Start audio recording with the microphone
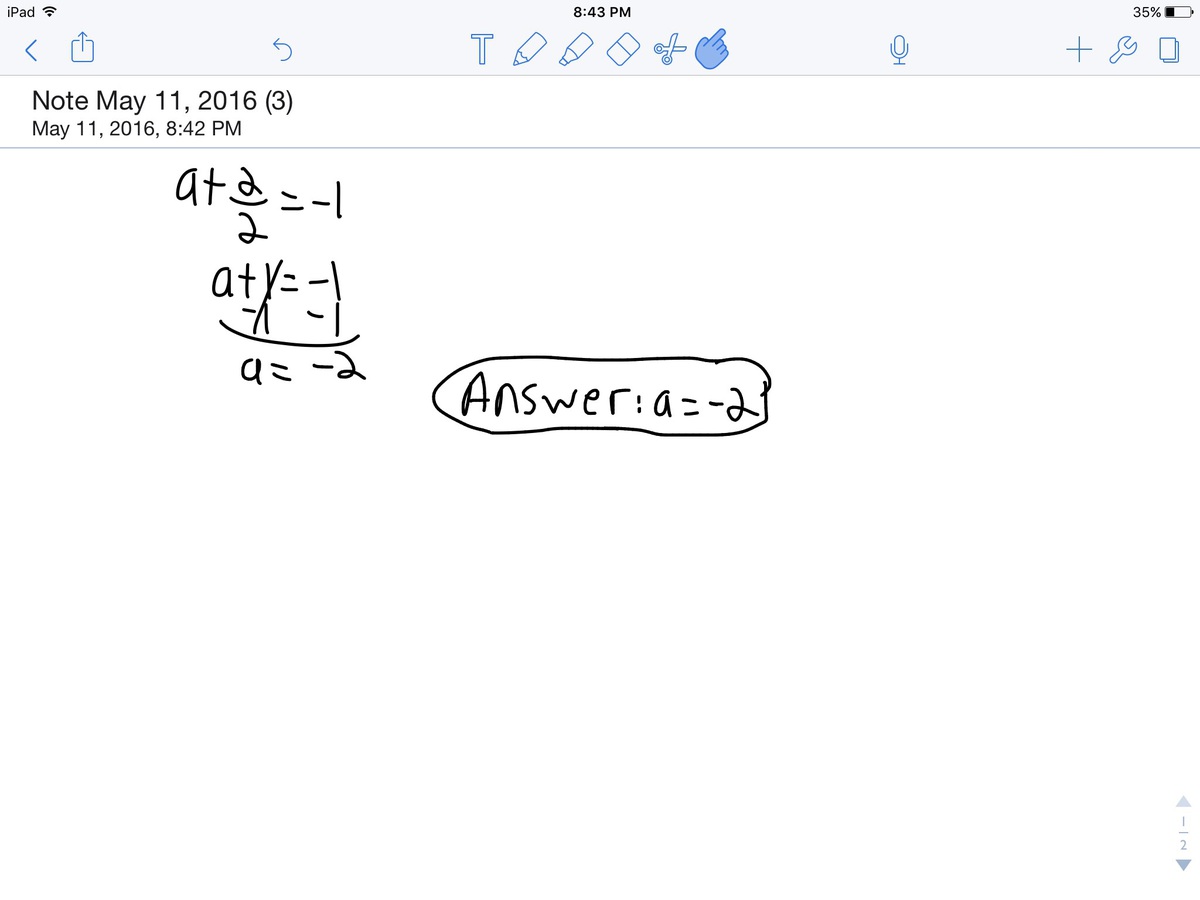This screenshot has width=1200, height=900. click(x=899, y=48)
